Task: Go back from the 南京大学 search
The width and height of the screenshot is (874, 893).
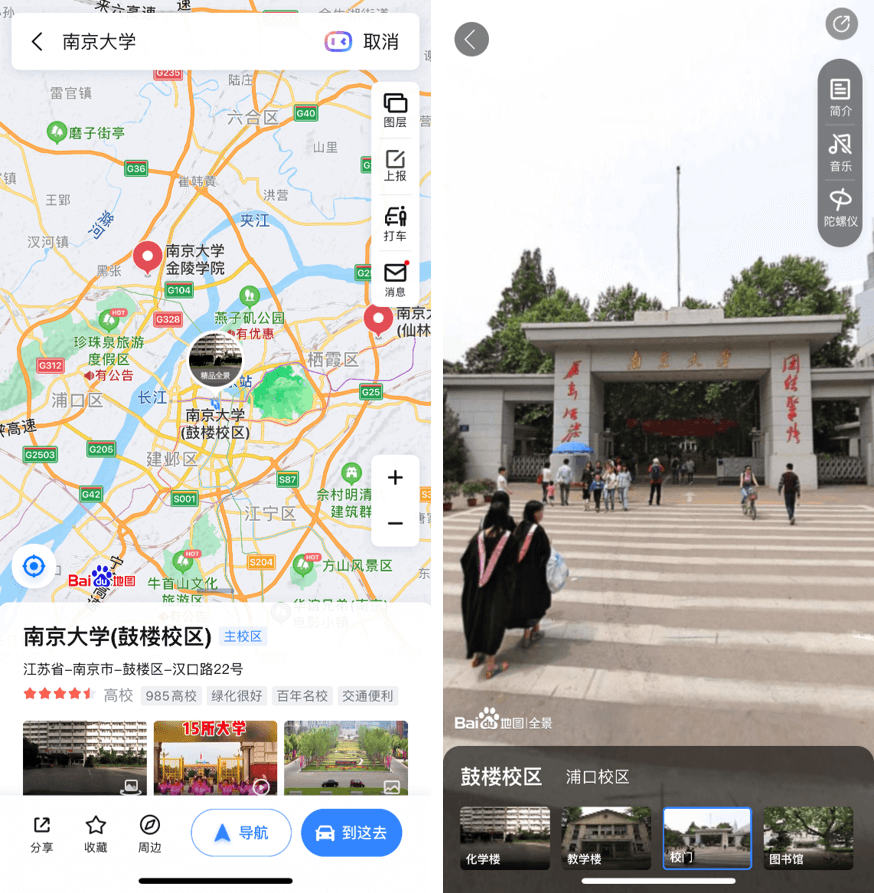Action: coord(37,42)
